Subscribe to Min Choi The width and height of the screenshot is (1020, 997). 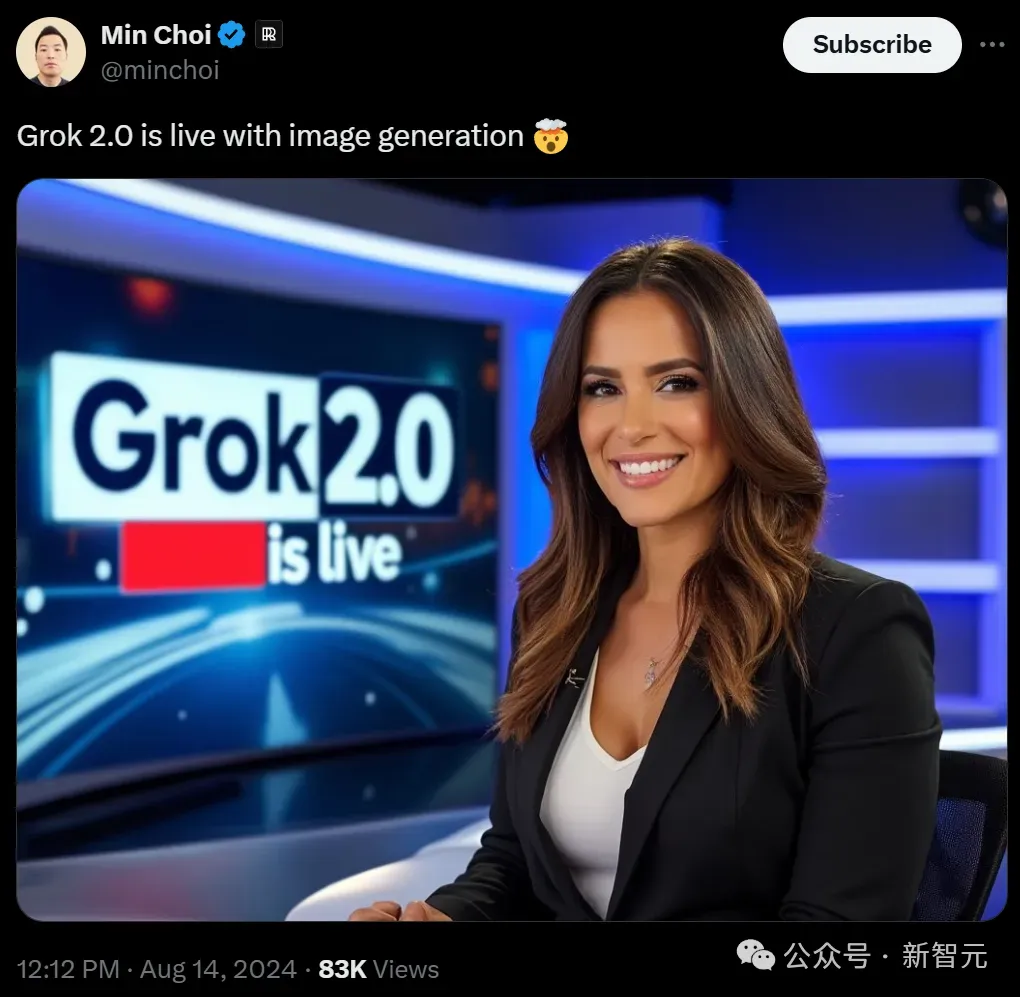(871, 45)
